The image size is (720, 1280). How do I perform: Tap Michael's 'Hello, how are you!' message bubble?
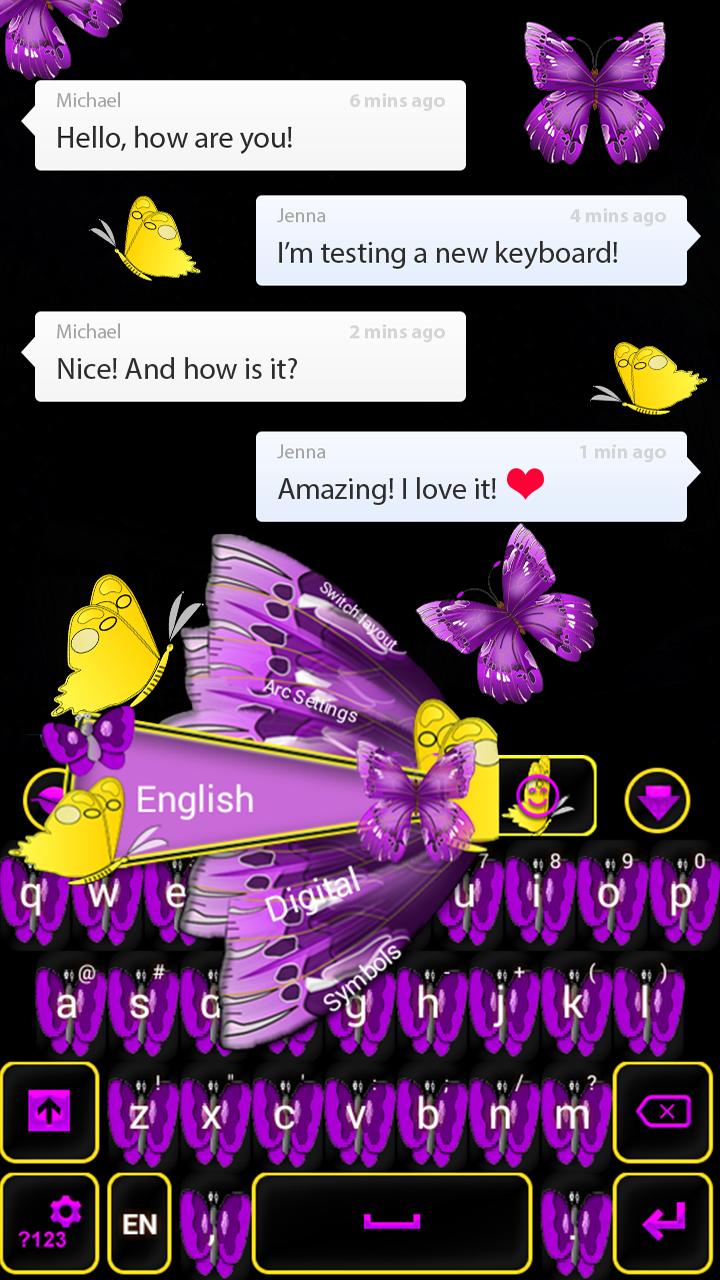[x=250, y=125]
